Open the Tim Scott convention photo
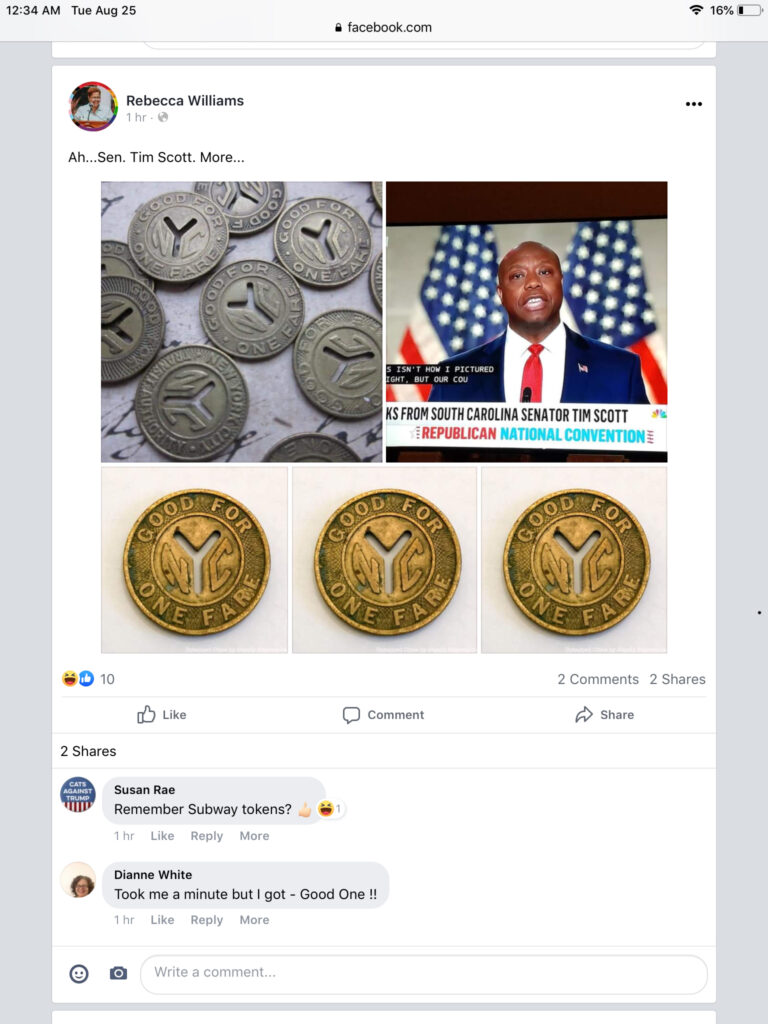Viewport: 768px width, 1024px height. click(526, 321)
